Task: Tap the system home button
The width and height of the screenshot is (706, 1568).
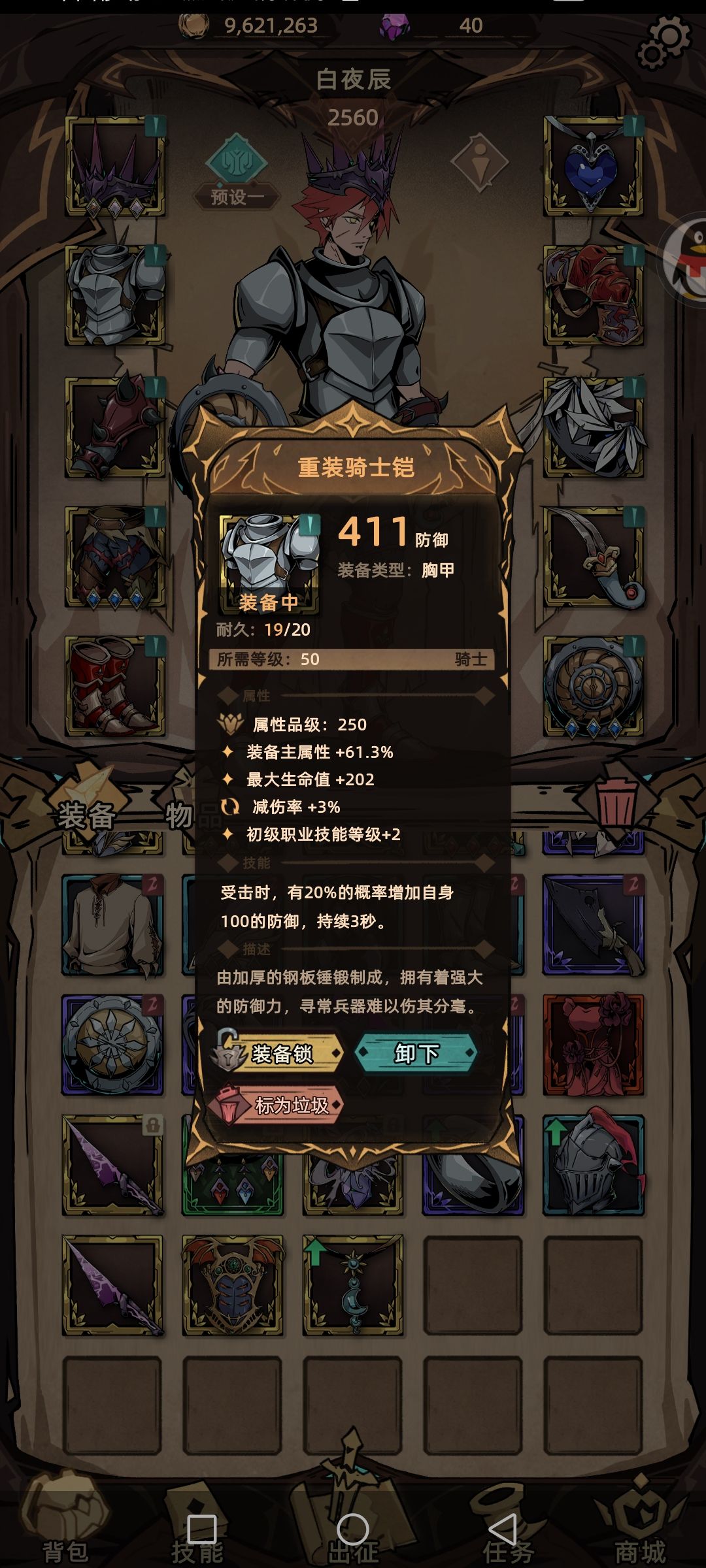Action: (x=353, y=1529)
